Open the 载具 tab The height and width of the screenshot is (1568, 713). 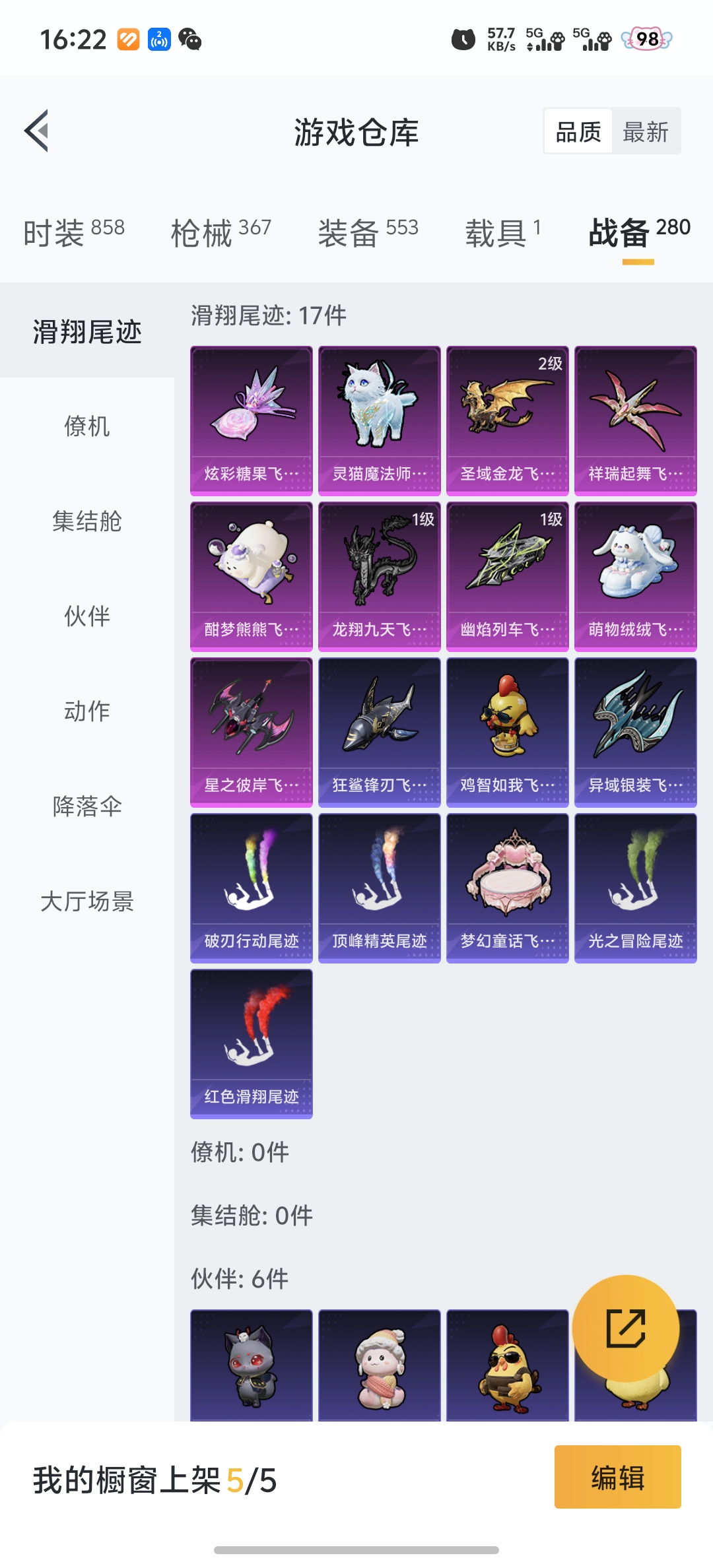click(503, 233)
